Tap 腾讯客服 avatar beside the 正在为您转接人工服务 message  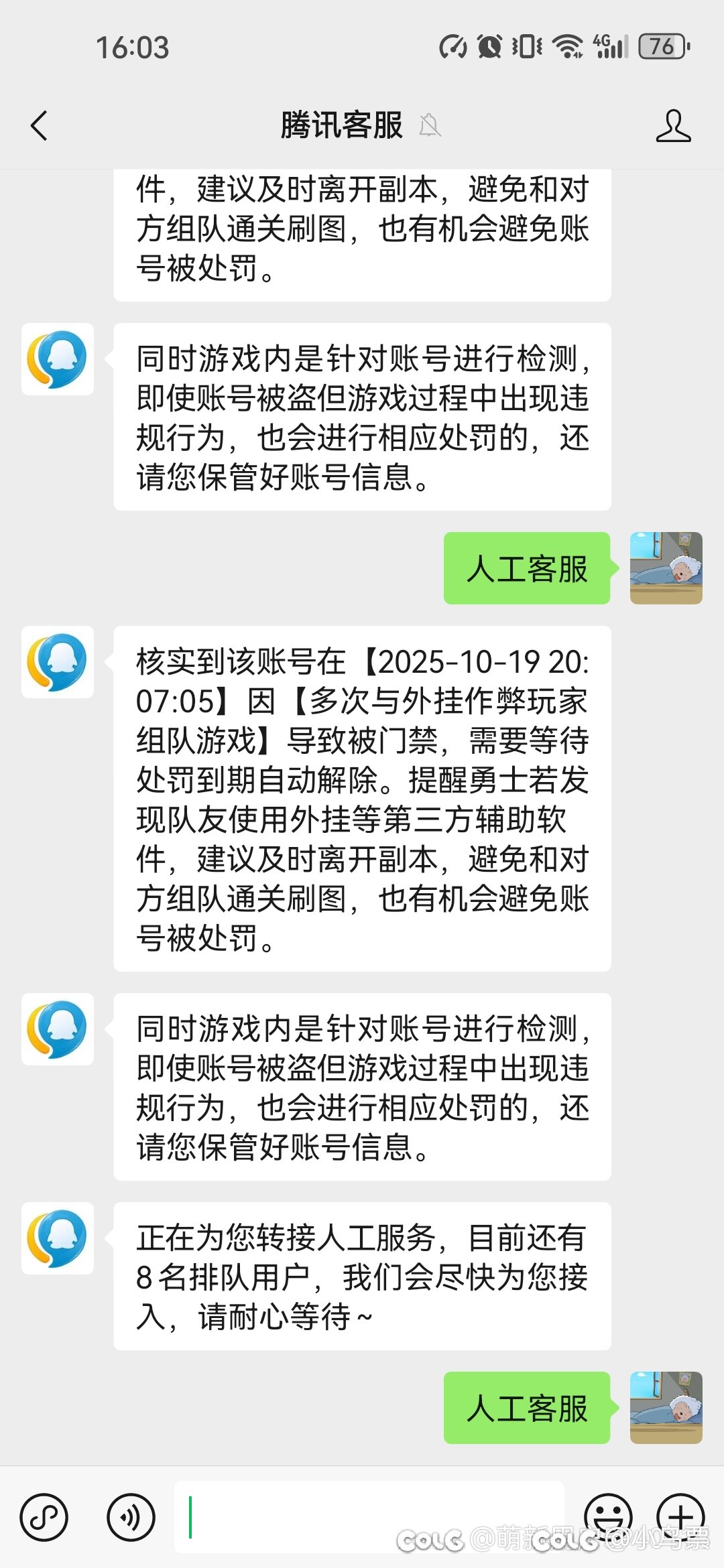(x=58, y=1238)
